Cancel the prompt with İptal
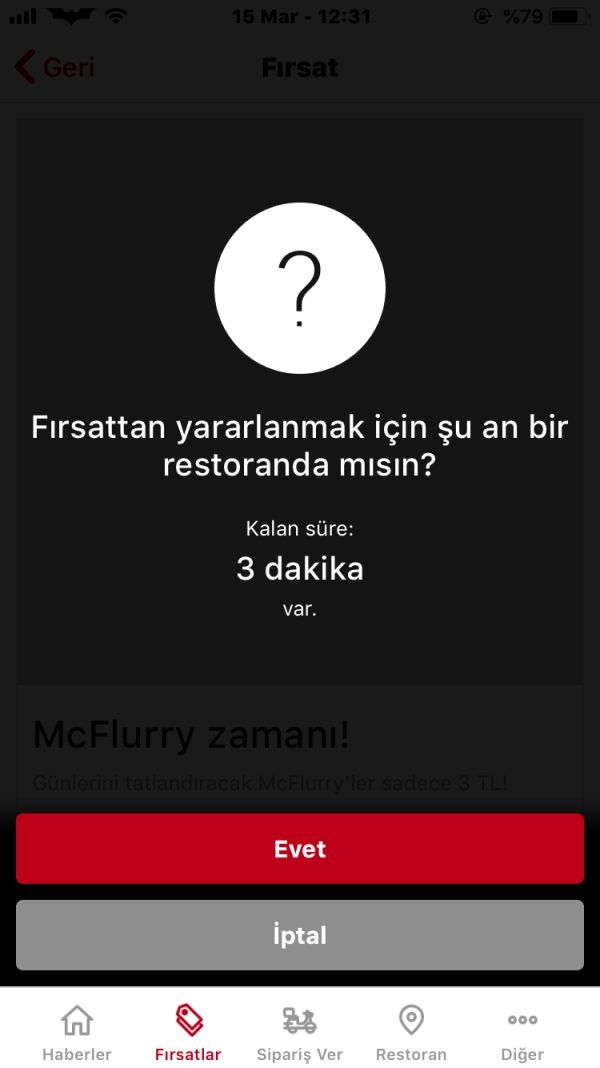600x1068 pixels. [x=300, y=936]
